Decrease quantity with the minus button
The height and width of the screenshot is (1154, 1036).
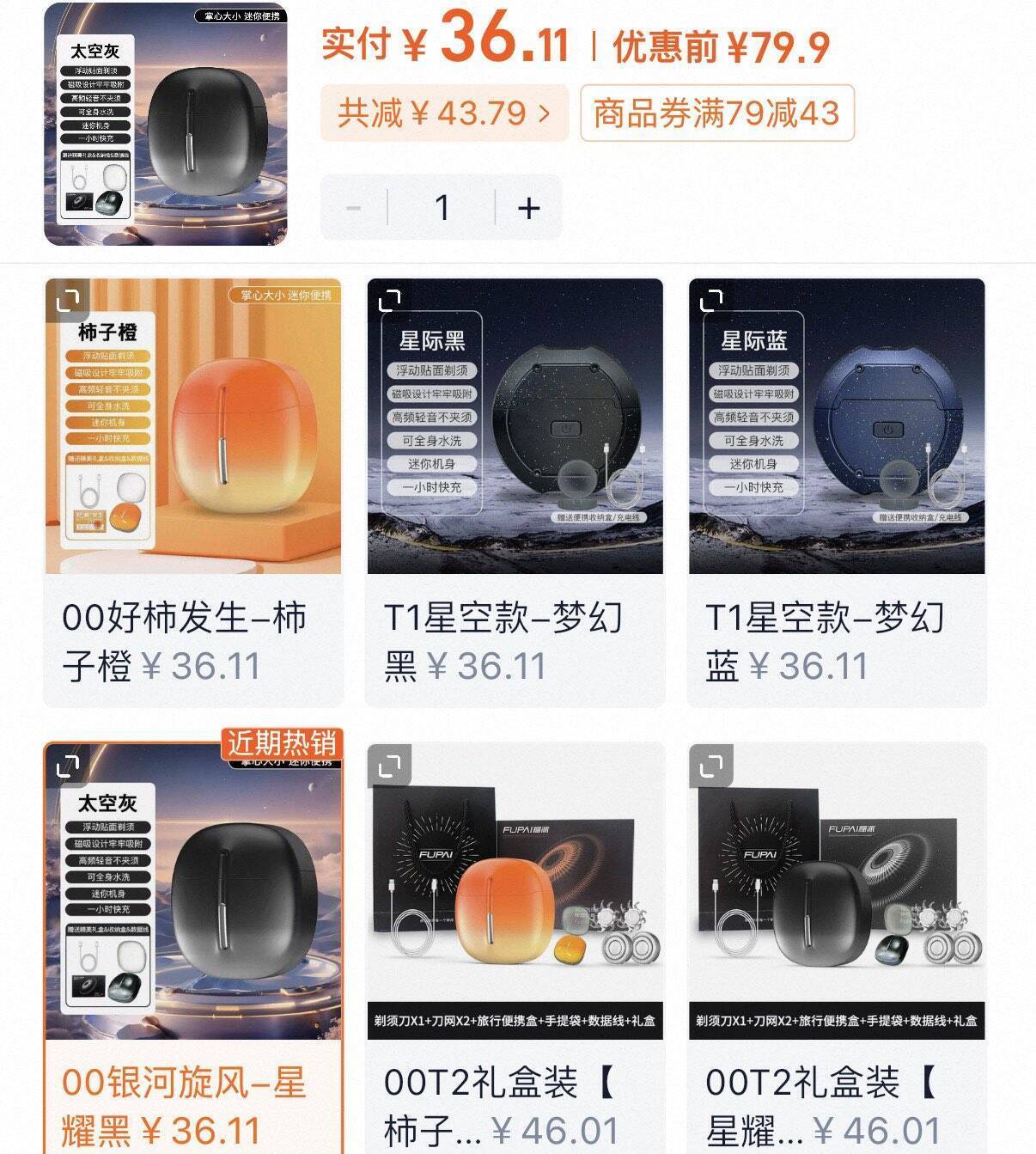pos(354,207)
